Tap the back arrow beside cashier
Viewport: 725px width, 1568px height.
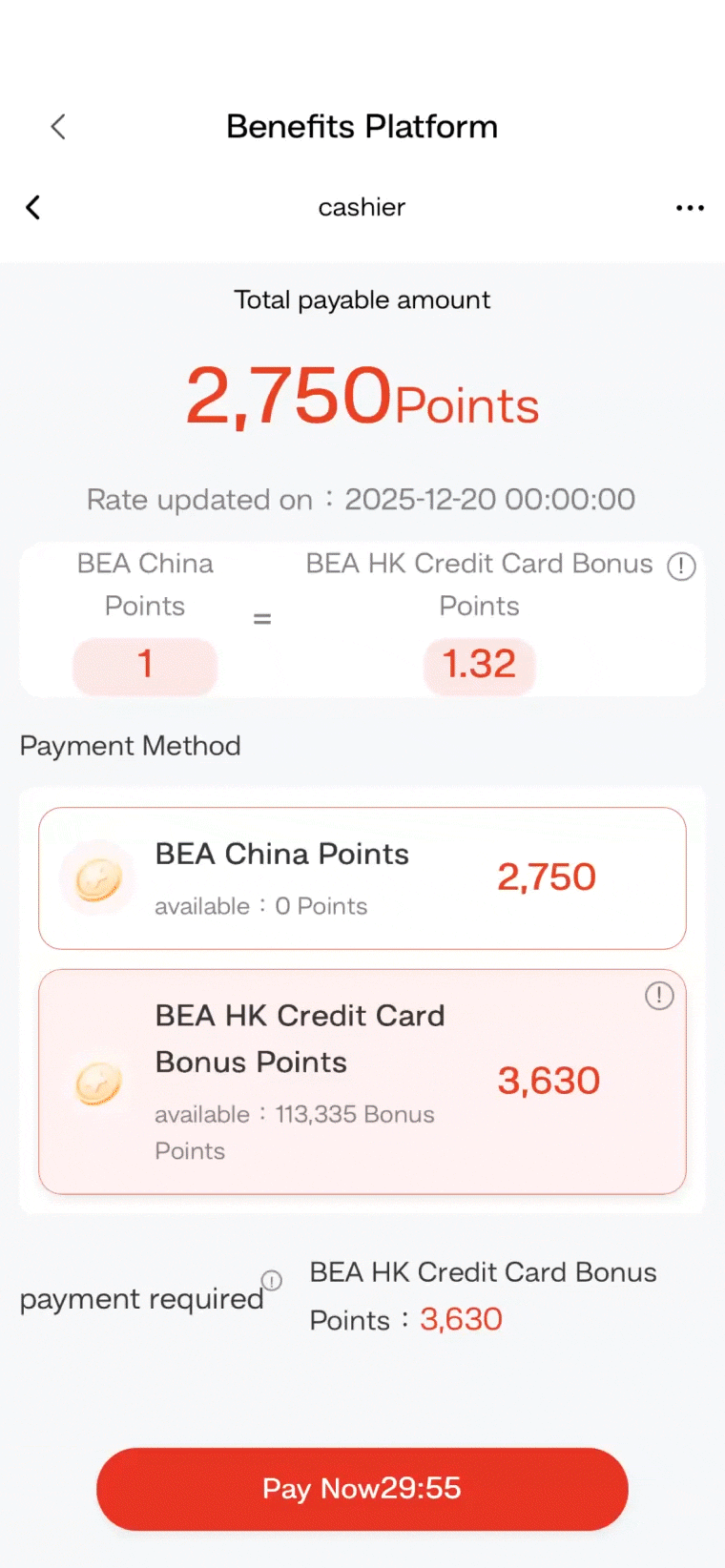(33, 207)
